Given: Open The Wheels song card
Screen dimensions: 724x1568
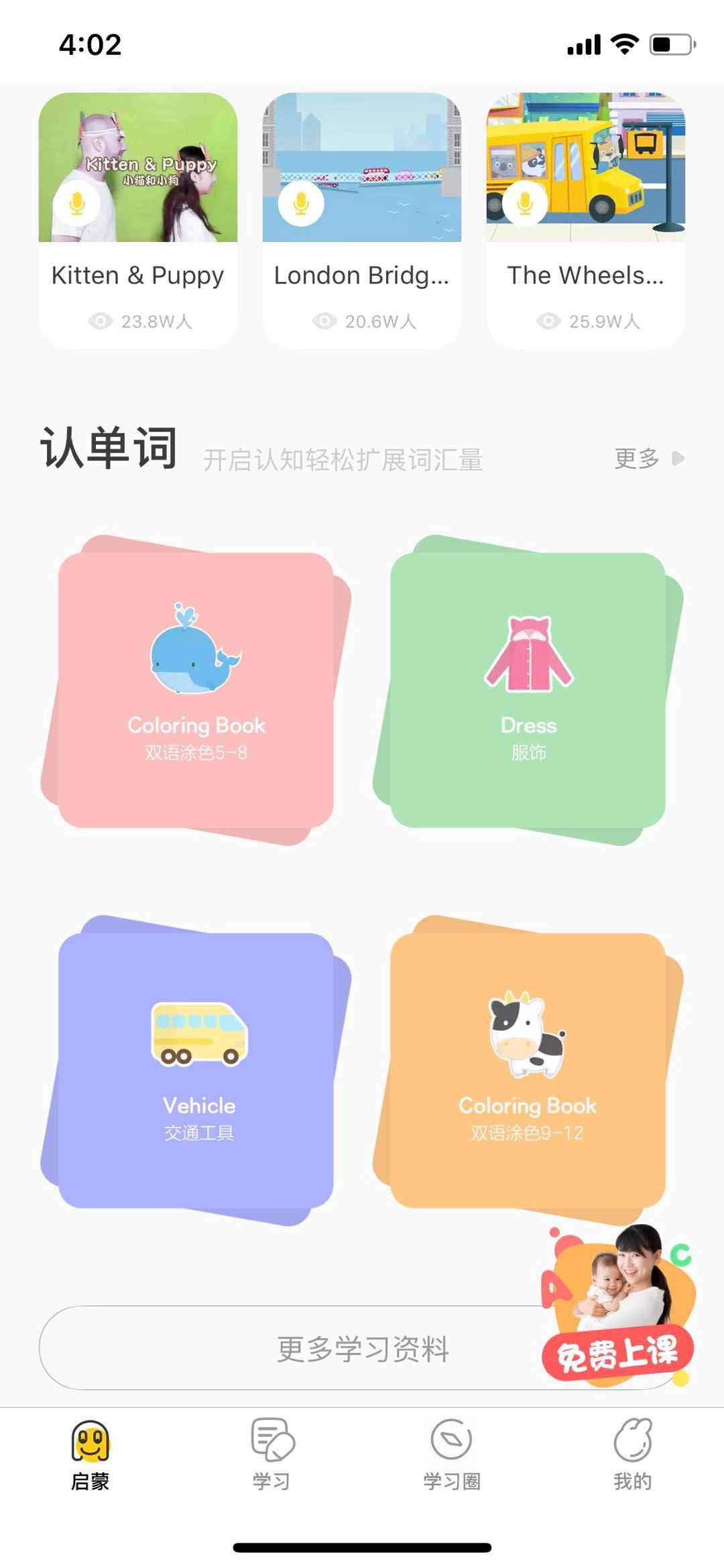Looking at the screenshot, I should point(585,220).
